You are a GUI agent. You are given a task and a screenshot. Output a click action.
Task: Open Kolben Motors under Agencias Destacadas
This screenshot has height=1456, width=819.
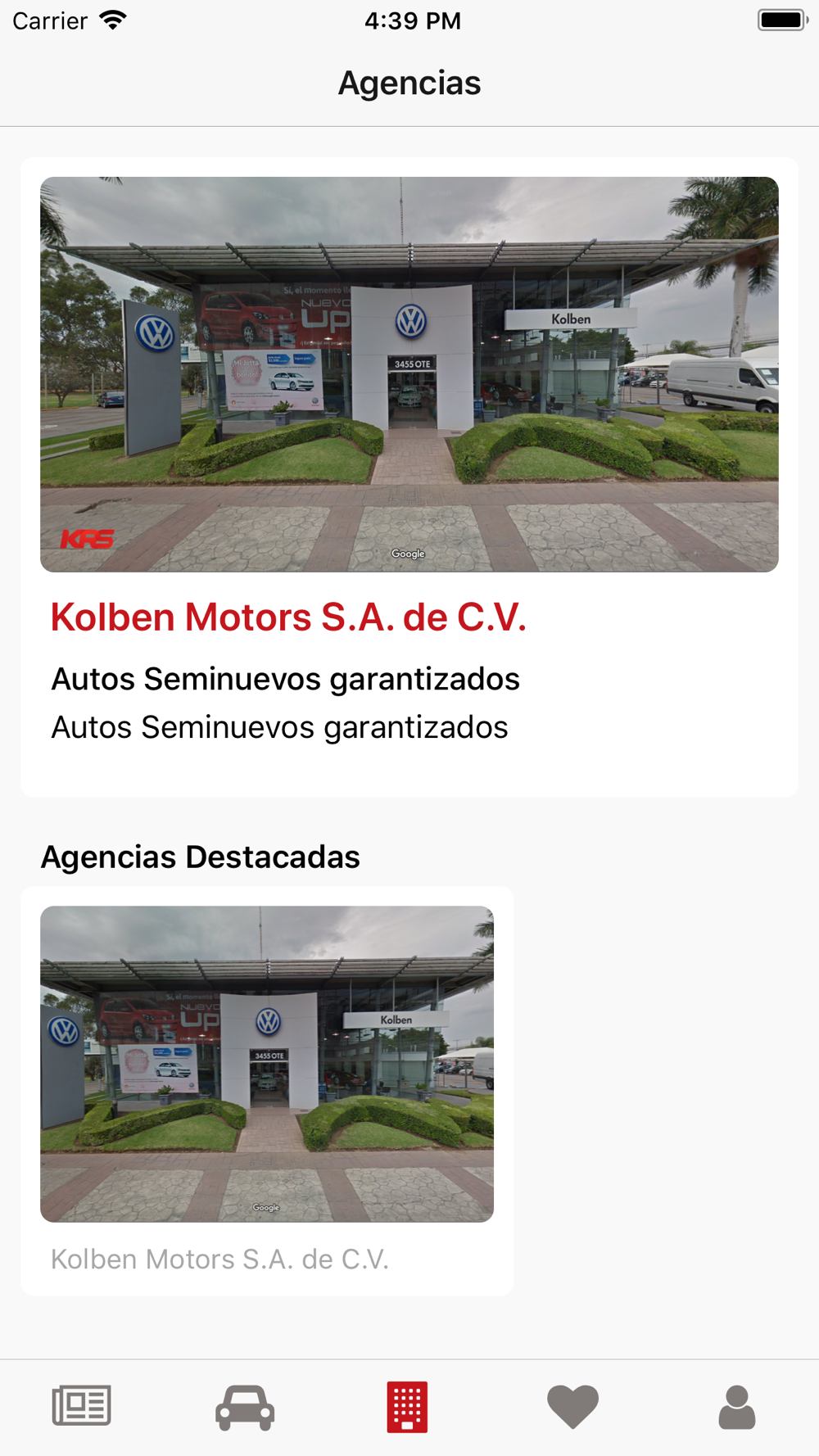pos(267,1089)
